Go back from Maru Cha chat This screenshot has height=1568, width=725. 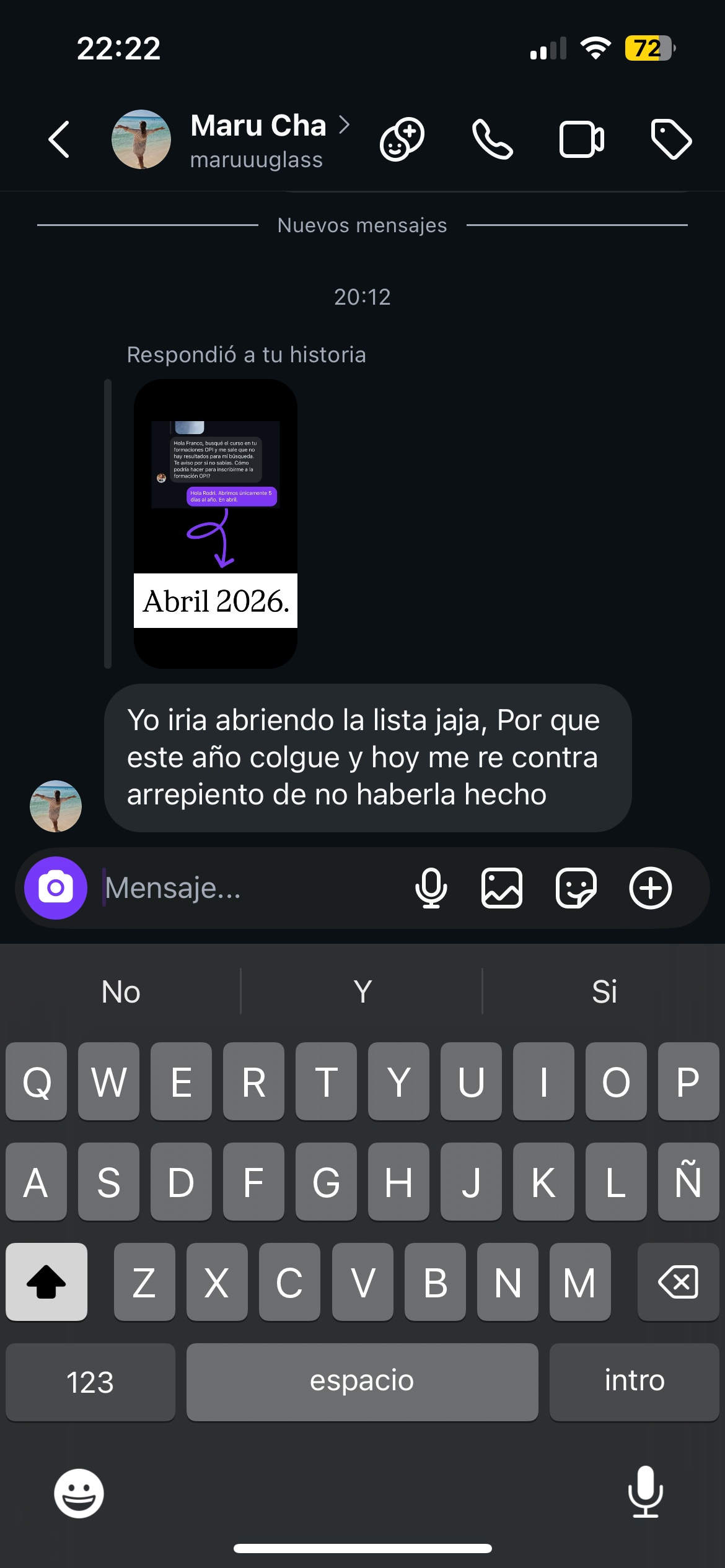click(59, 139)
